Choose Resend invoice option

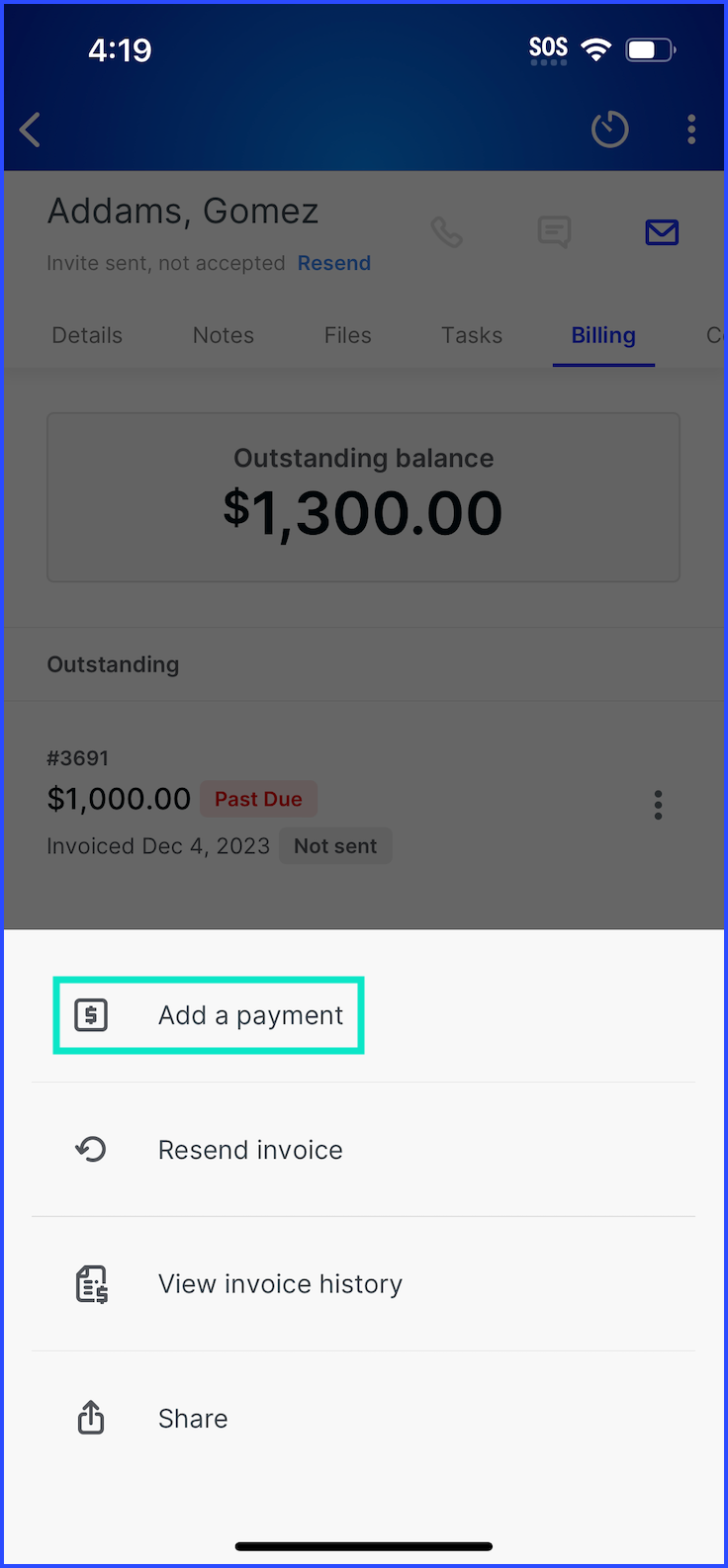click(x=250, y=1150)
